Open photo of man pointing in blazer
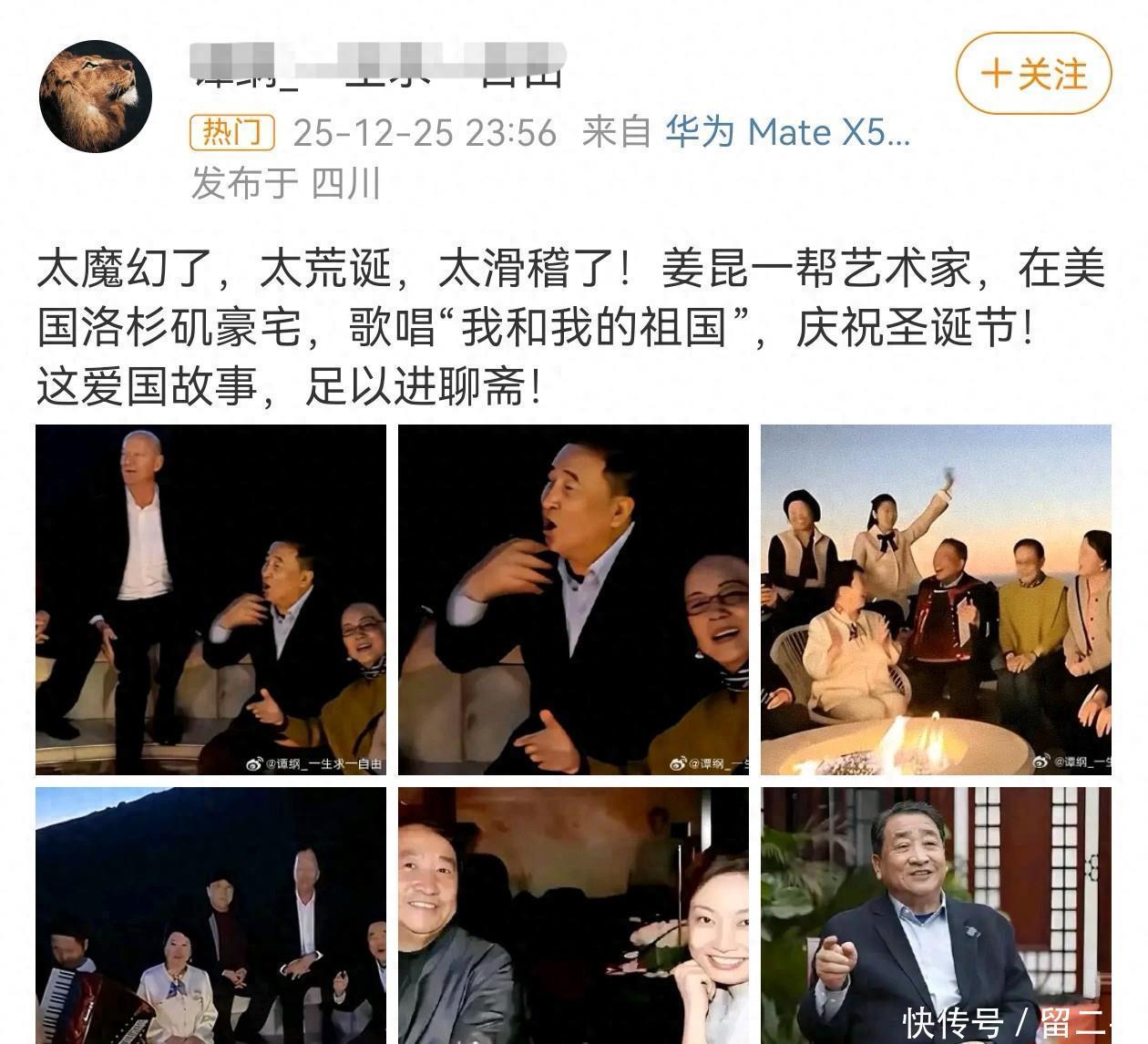 pyautogui.click(x=936, y=916)
